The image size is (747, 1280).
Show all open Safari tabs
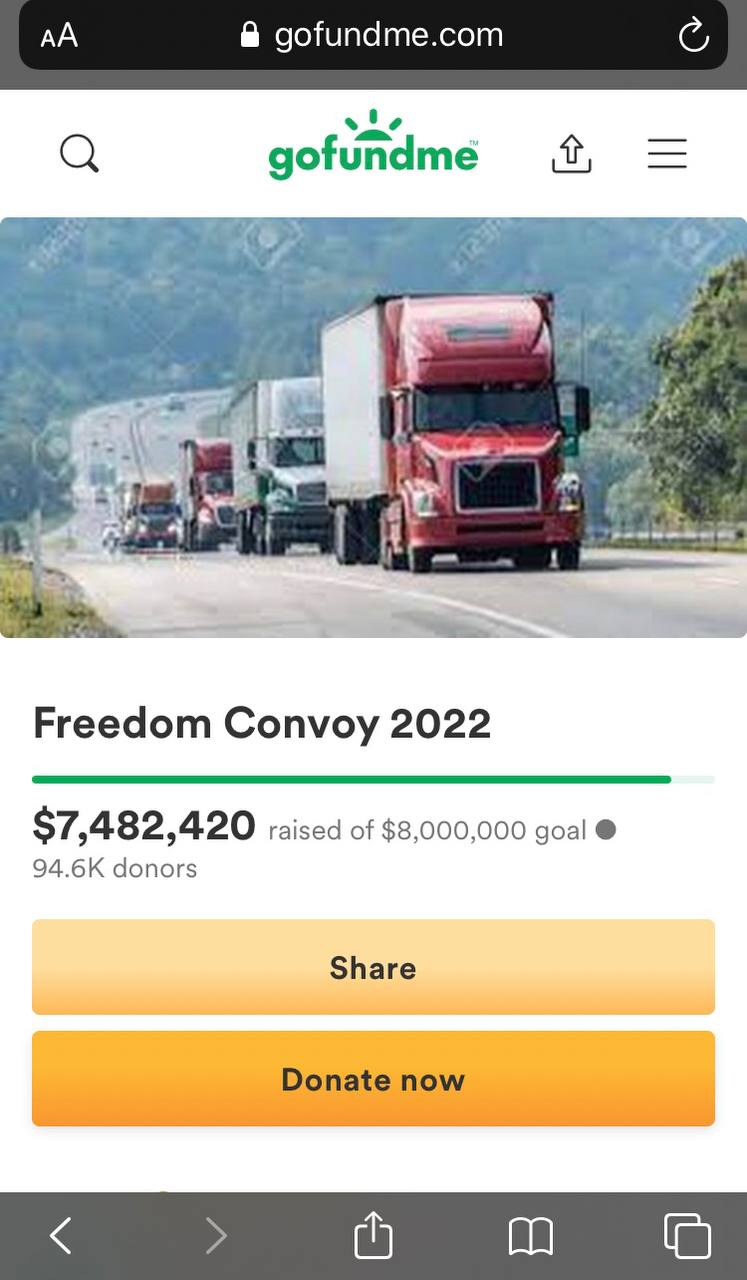[x=687, y=1236]
